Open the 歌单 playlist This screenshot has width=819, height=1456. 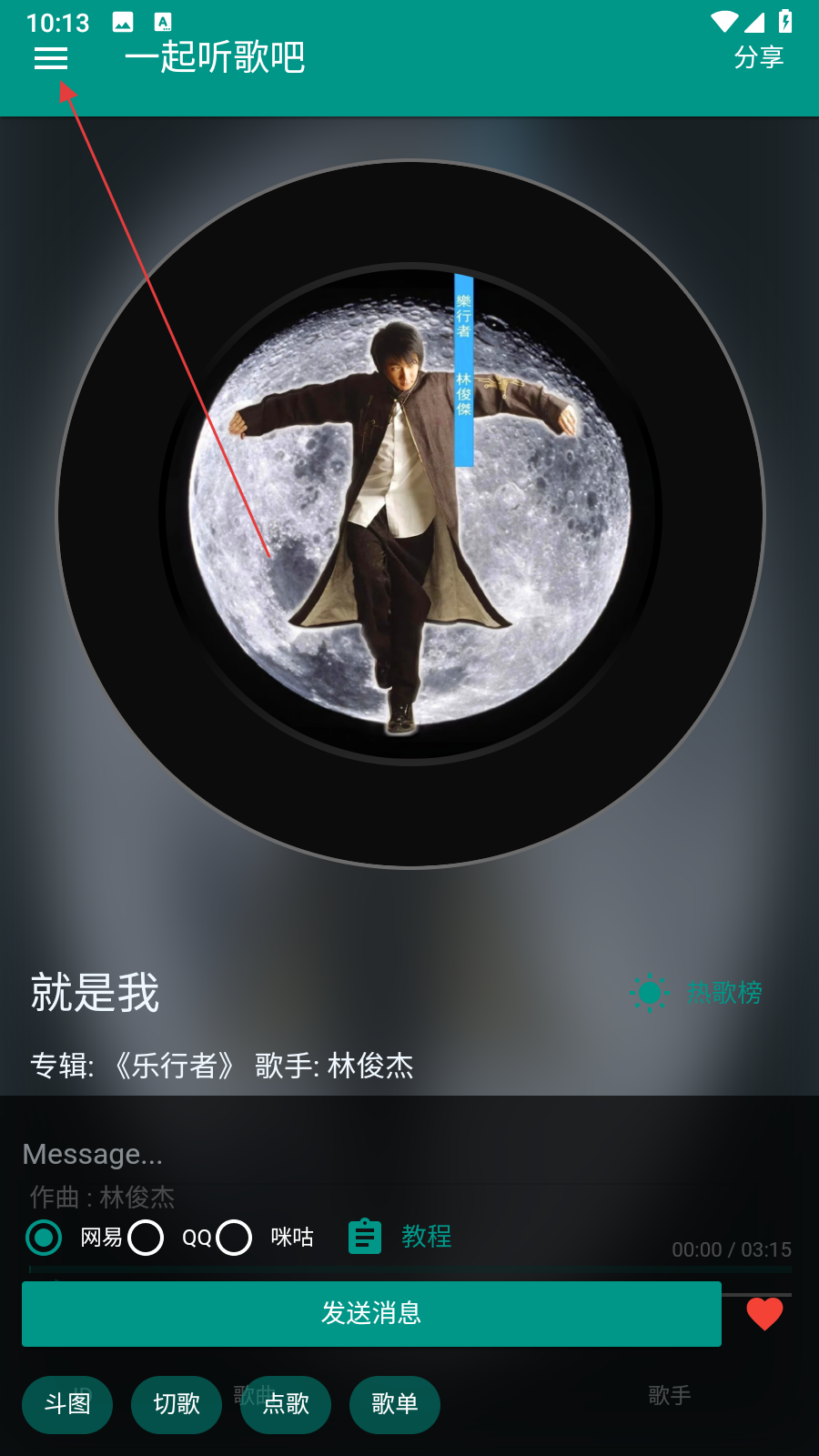[395, 1404]
